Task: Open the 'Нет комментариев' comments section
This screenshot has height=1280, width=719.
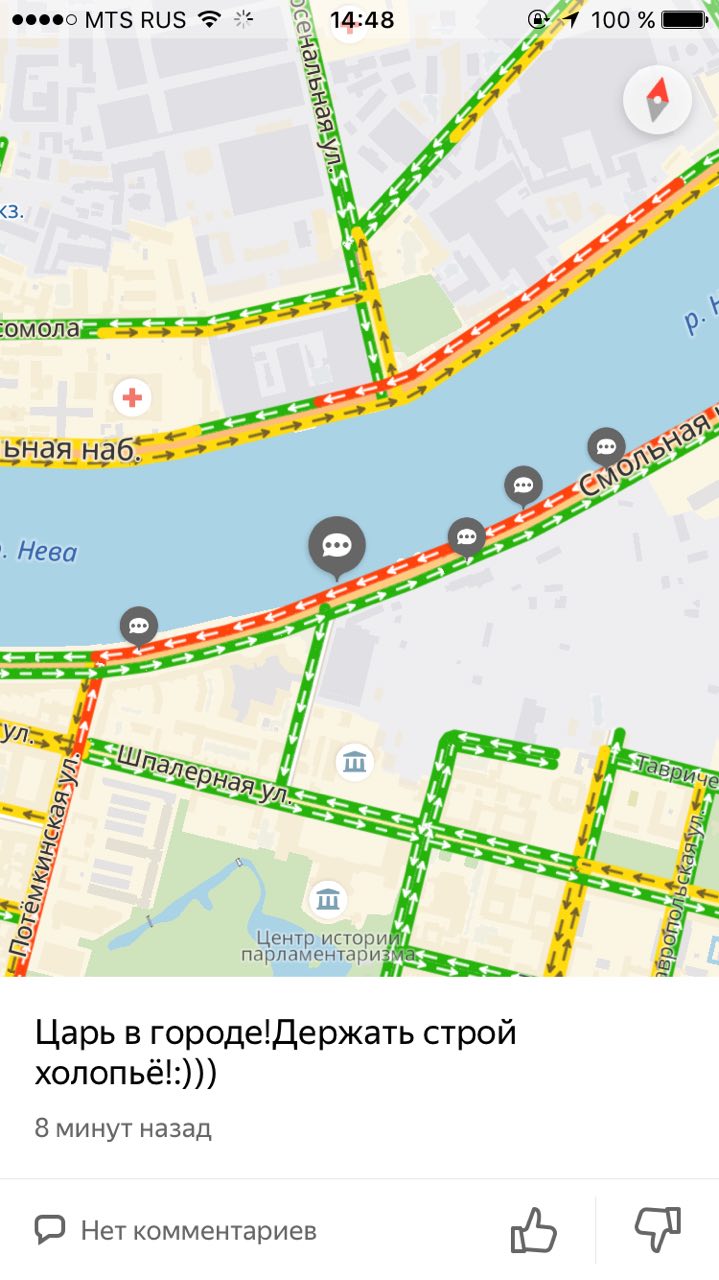Action: [177, 1230]
